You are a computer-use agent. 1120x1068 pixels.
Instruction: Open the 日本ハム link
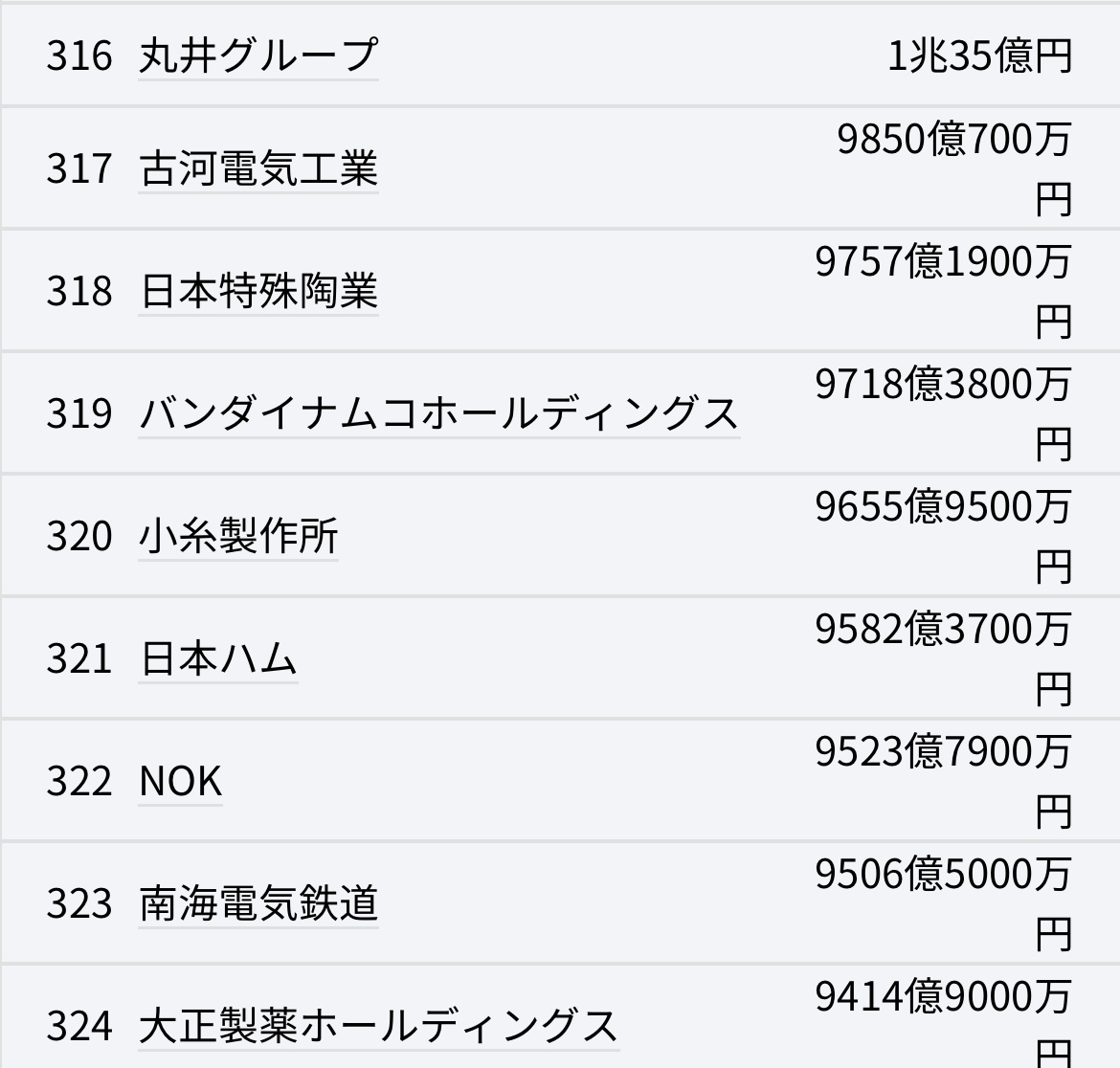click(x=218, y=658)
